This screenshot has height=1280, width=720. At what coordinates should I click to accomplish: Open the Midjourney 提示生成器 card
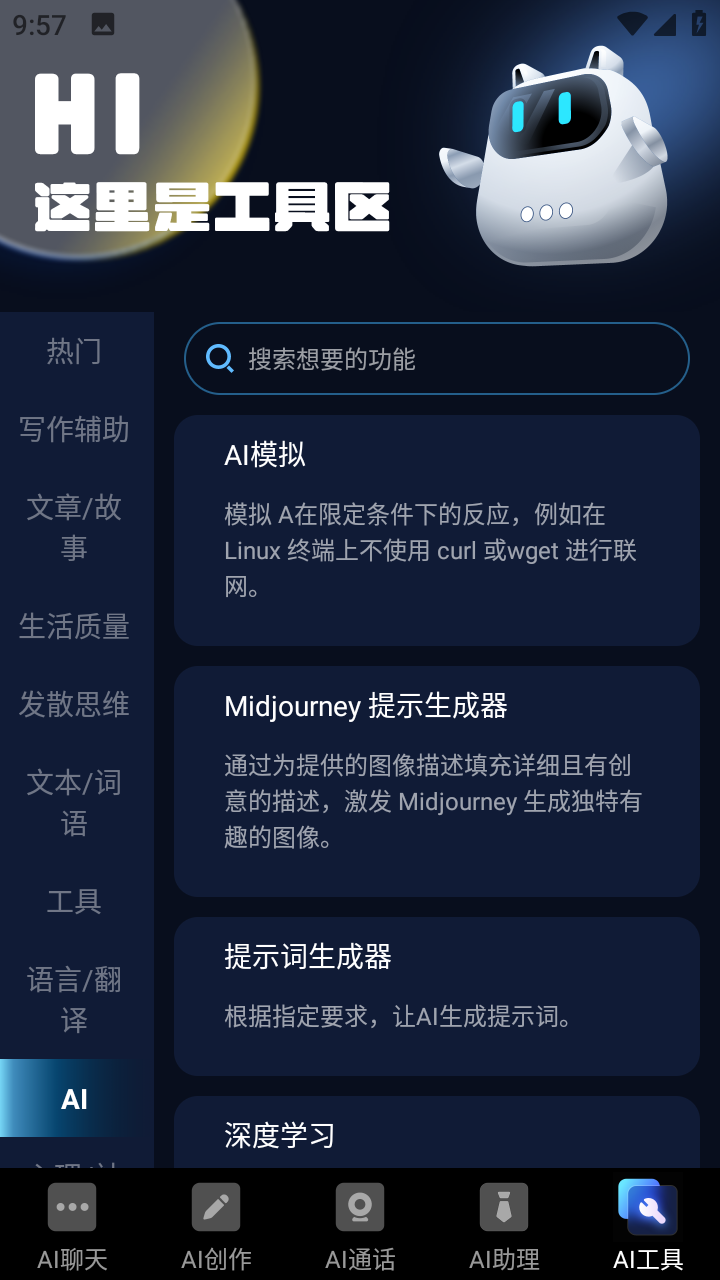tap(436, 781)
